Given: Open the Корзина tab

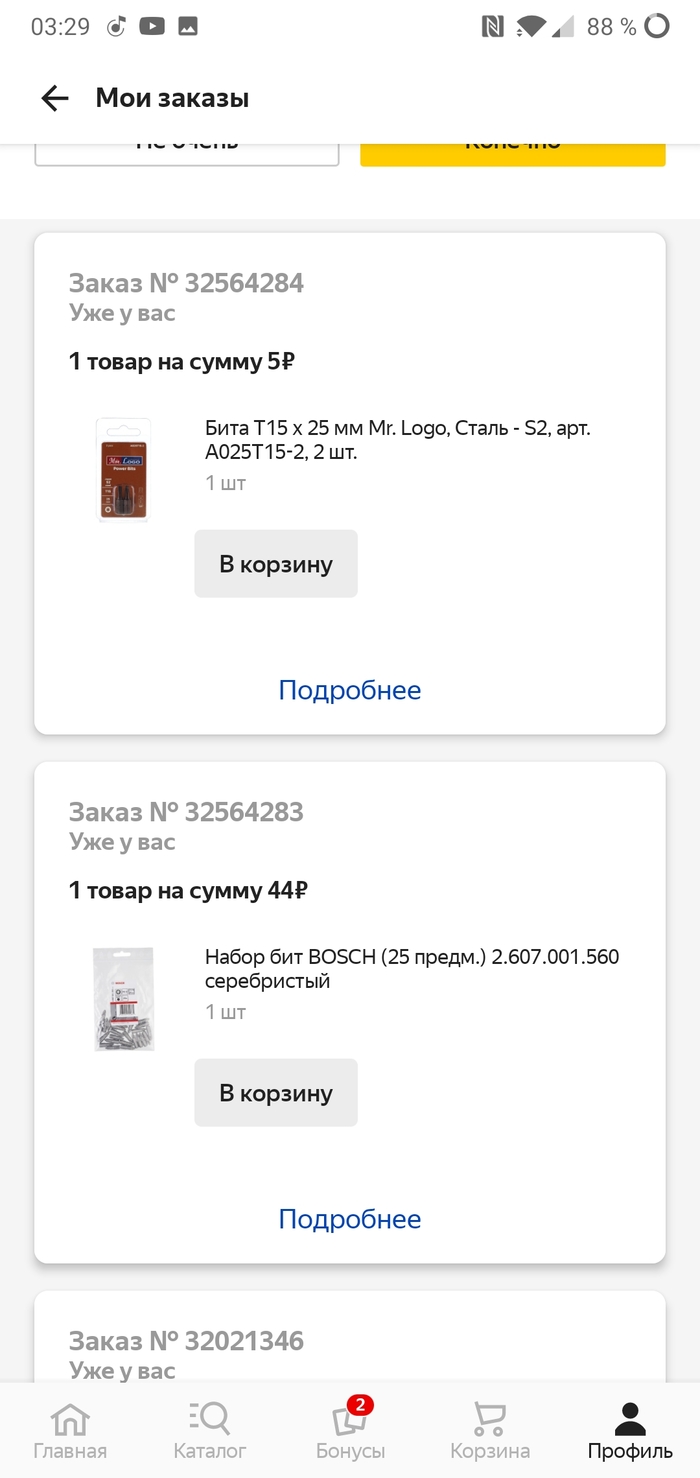Looking at the screenshot, I should point(490,1431).
